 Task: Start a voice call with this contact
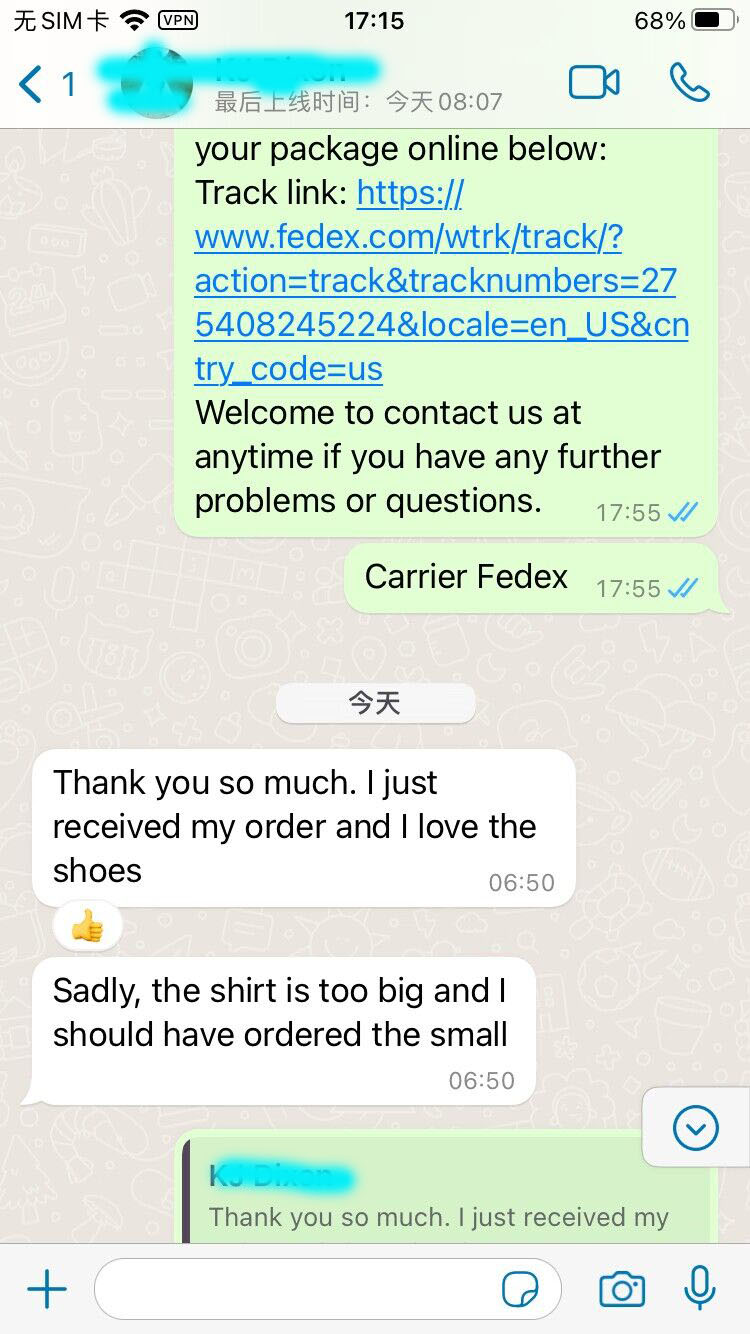(689, 83)
